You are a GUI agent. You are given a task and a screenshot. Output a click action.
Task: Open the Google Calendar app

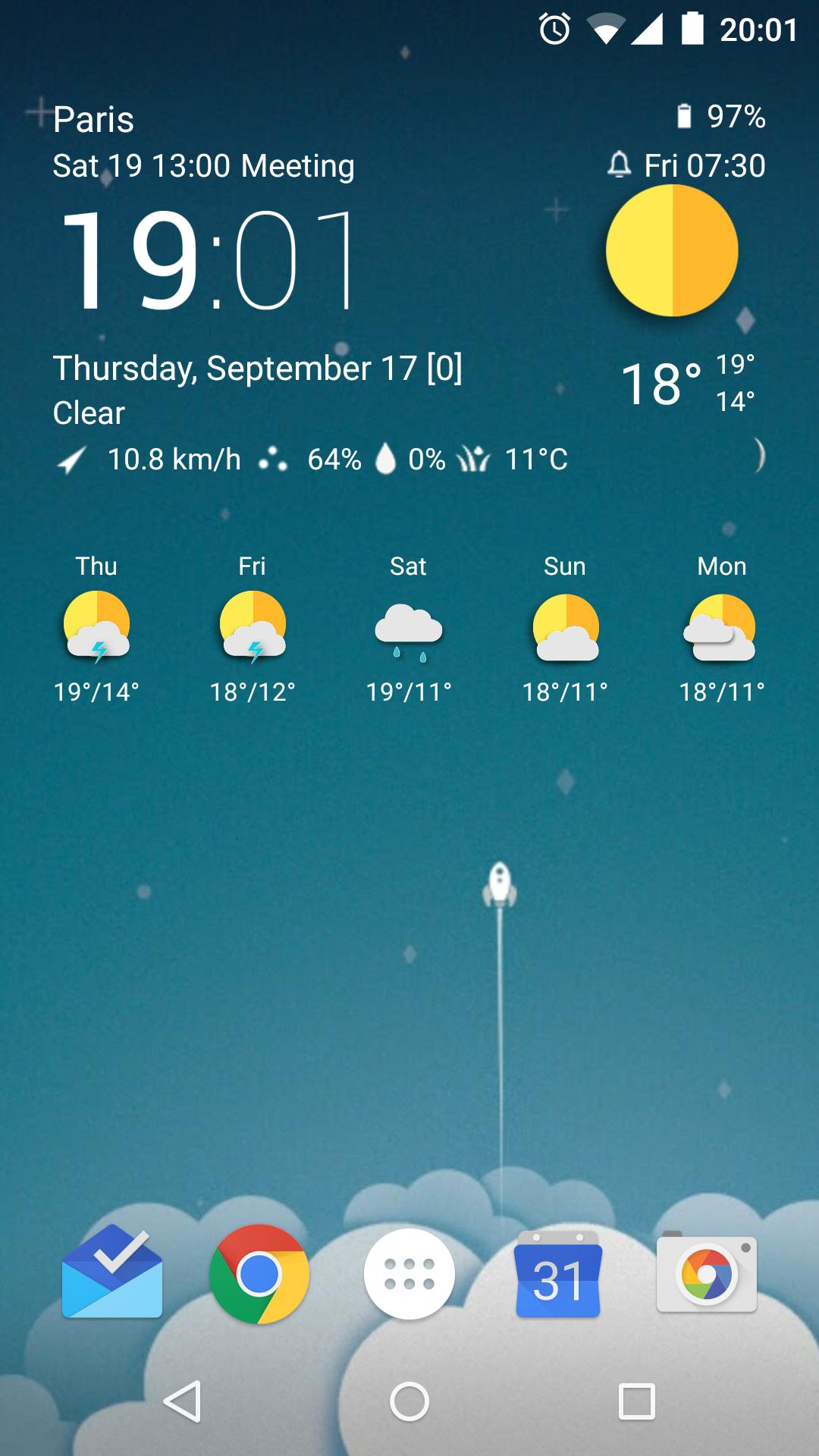point(558,1274)
